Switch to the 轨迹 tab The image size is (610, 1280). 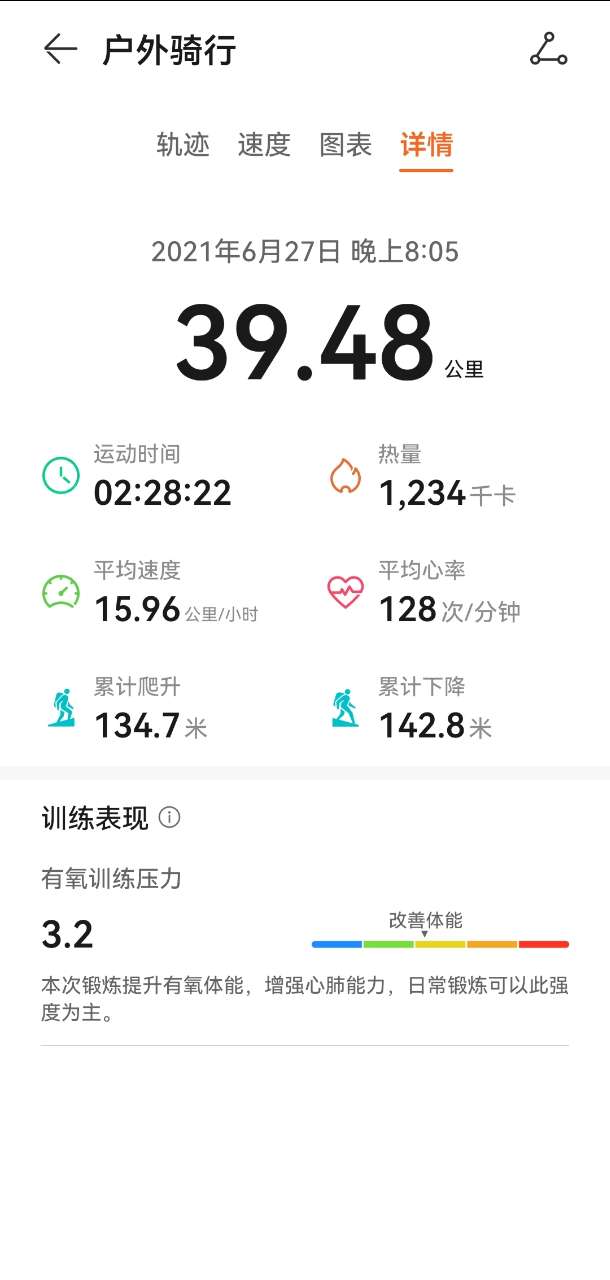click(x=183, y=145)
